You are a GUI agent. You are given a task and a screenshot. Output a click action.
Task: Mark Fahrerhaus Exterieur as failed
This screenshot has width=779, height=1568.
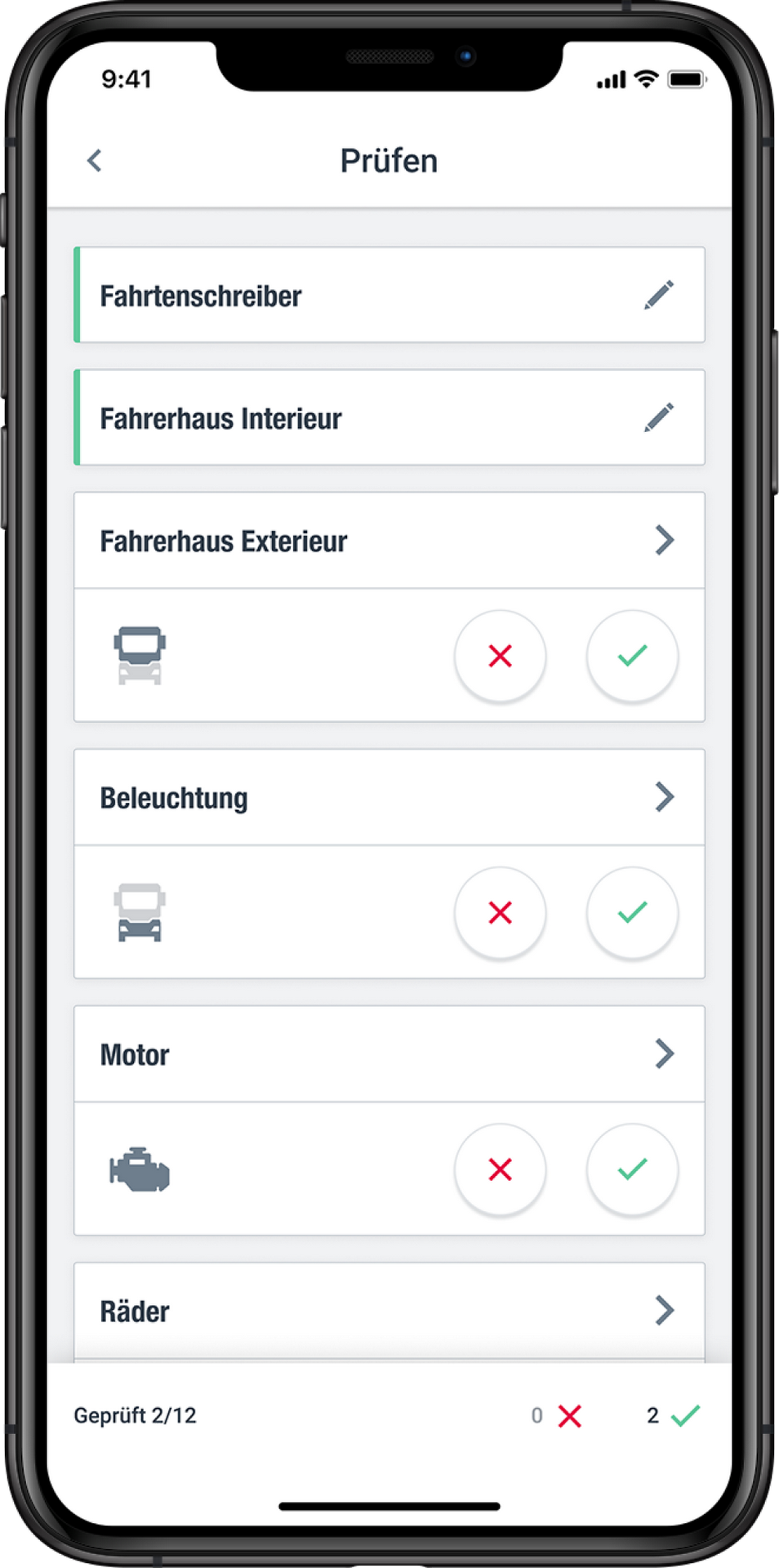pyautogui.click(x=500, y=656)
